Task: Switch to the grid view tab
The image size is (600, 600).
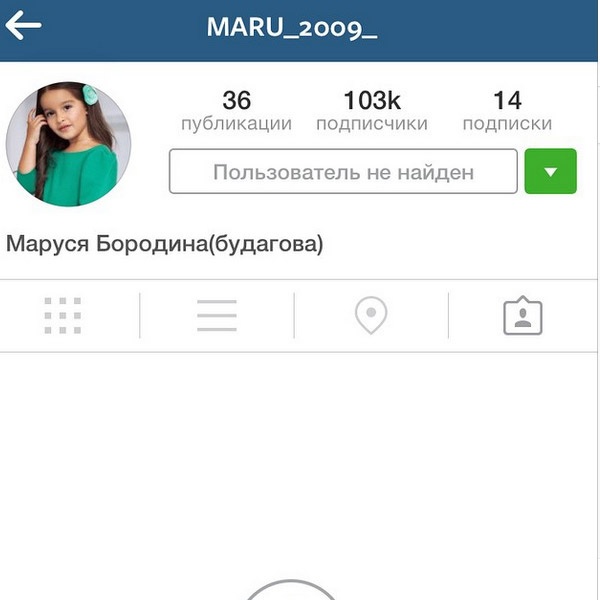Action: [63, 316]
